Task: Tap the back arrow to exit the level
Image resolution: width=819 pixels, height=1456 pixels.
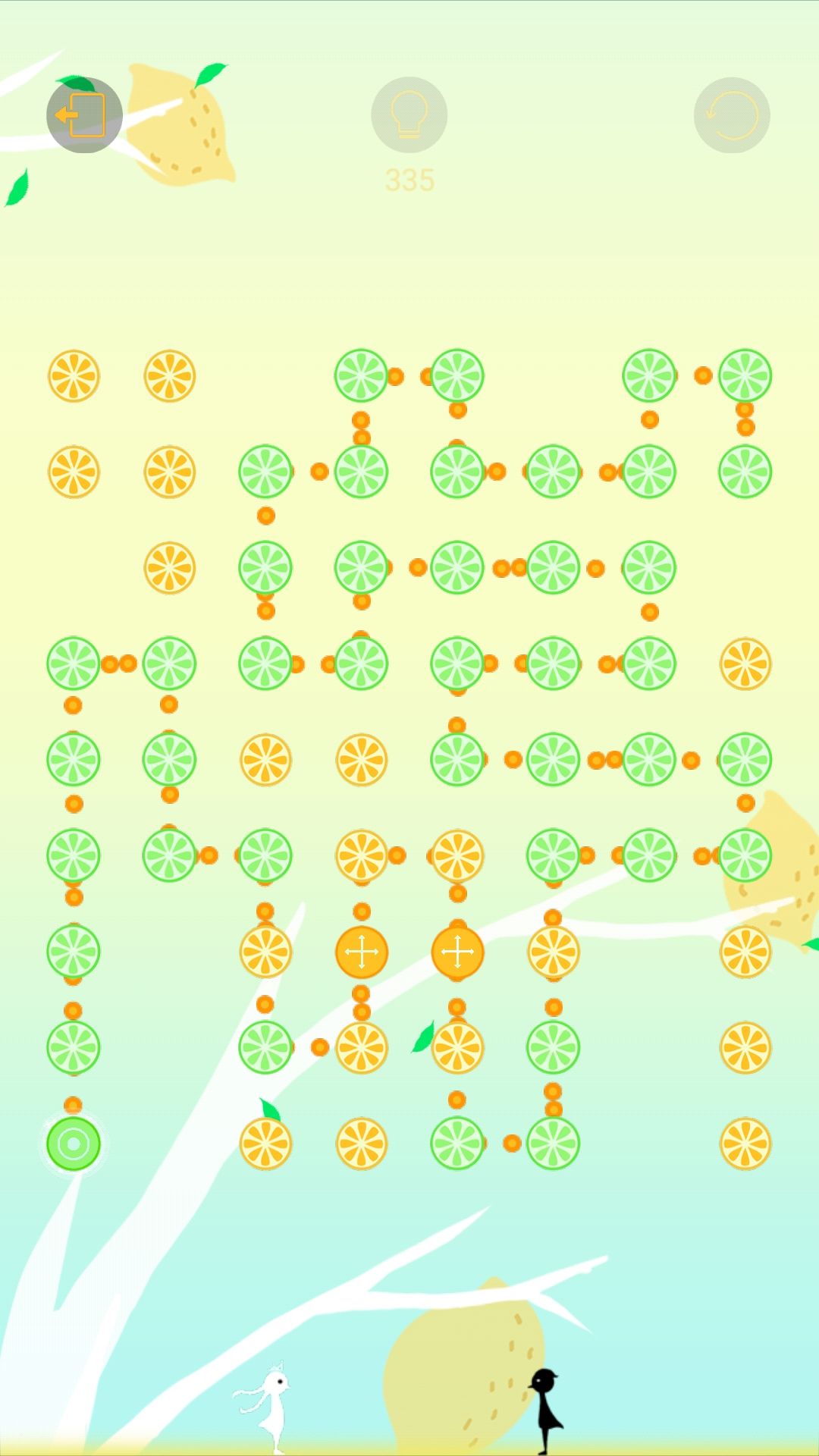Action: pos(84,114)
